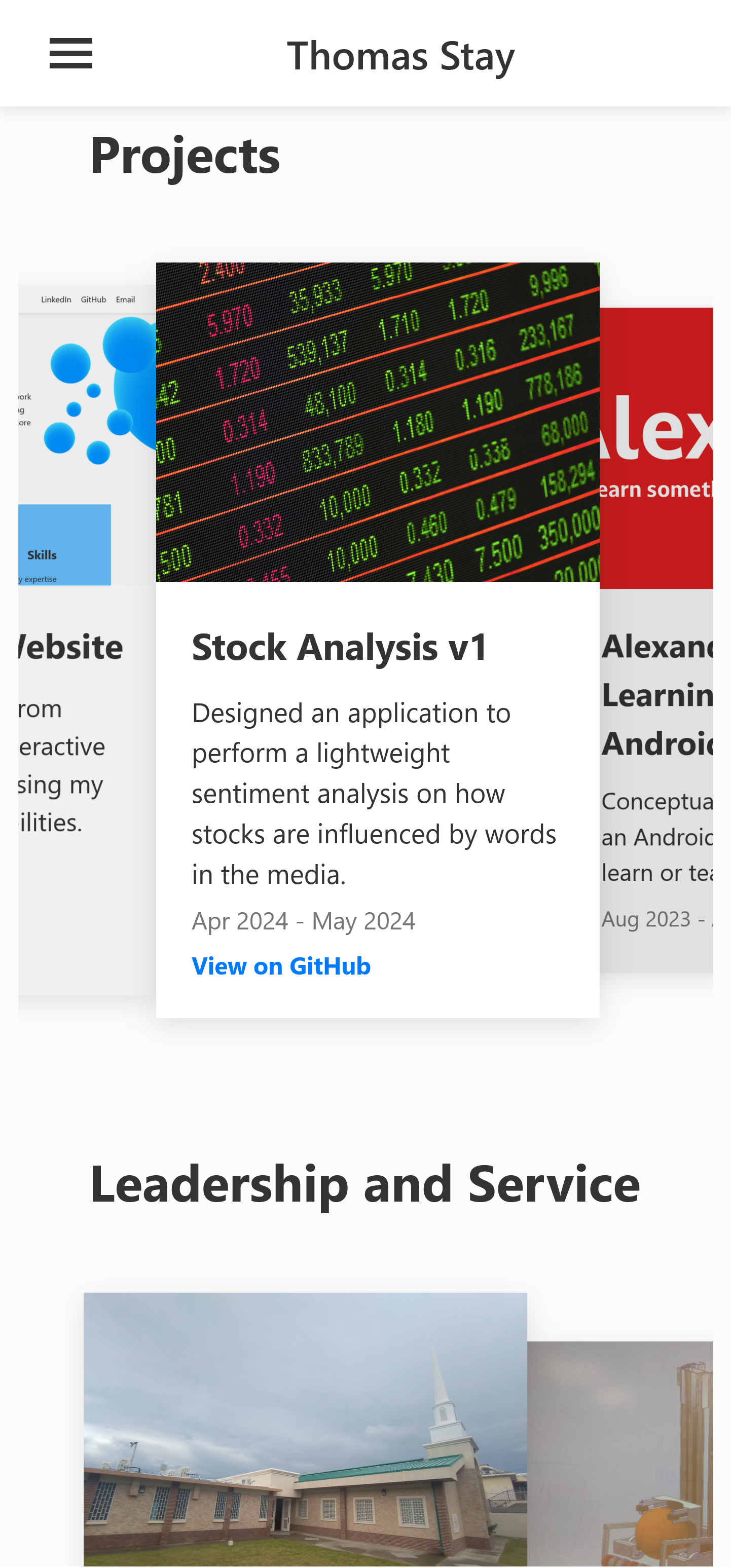Open the hamburger navigation menu
This screenshot has height=1568, width=731.
[x=70, y=54]
